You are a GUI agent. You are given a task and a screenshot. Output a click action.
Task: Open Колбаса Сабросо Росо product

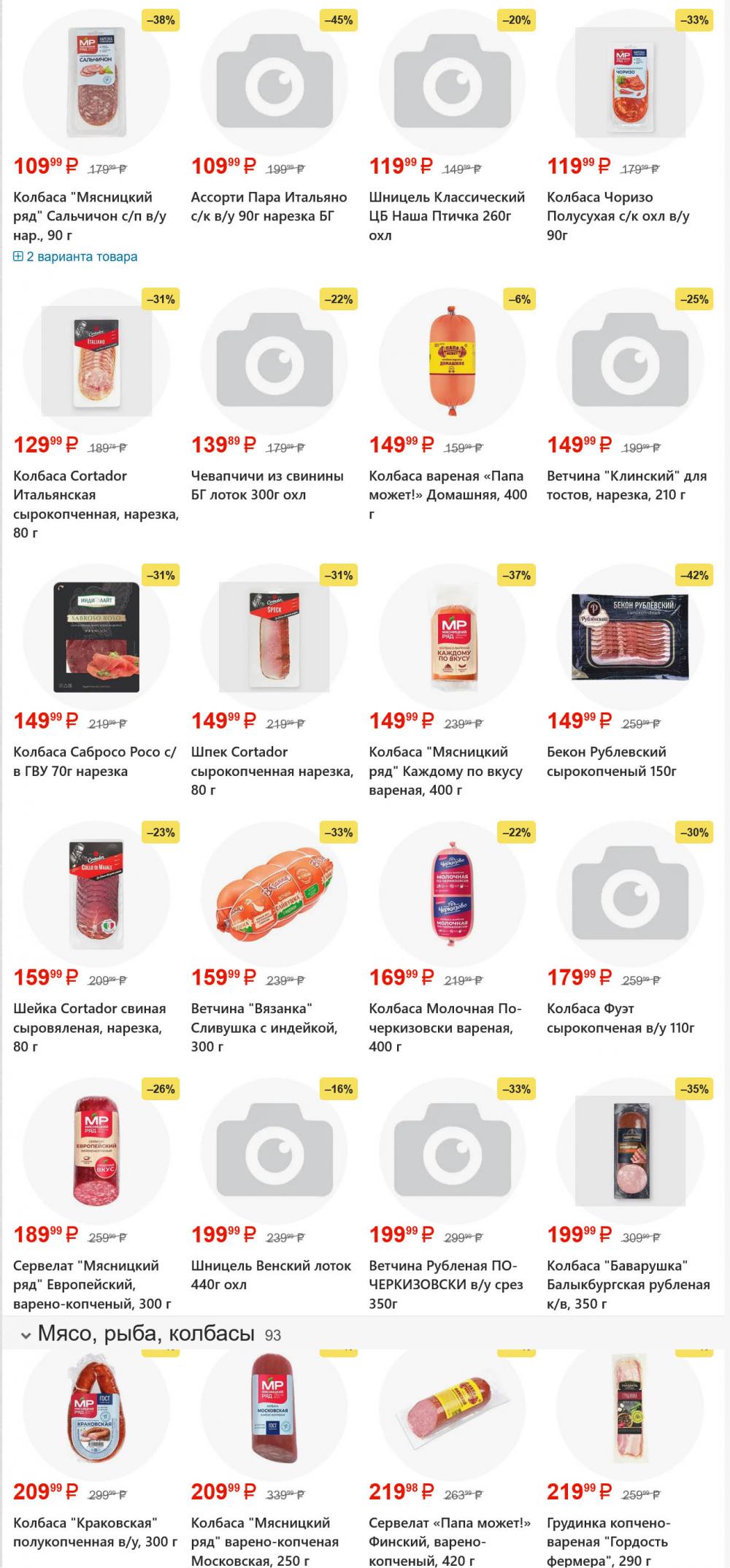(x=95, y=761)
